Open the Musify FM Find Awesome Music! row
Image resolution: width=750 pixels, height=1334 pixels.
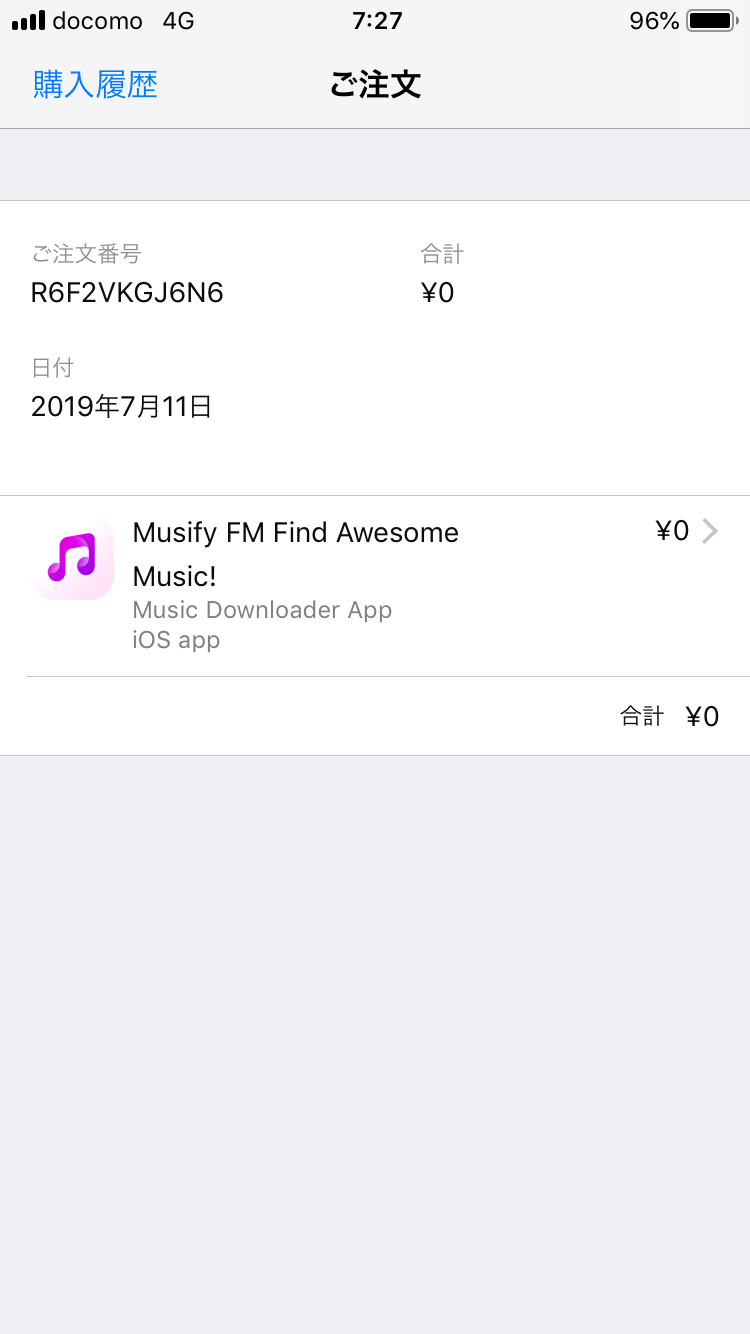[x=375, y=585]
